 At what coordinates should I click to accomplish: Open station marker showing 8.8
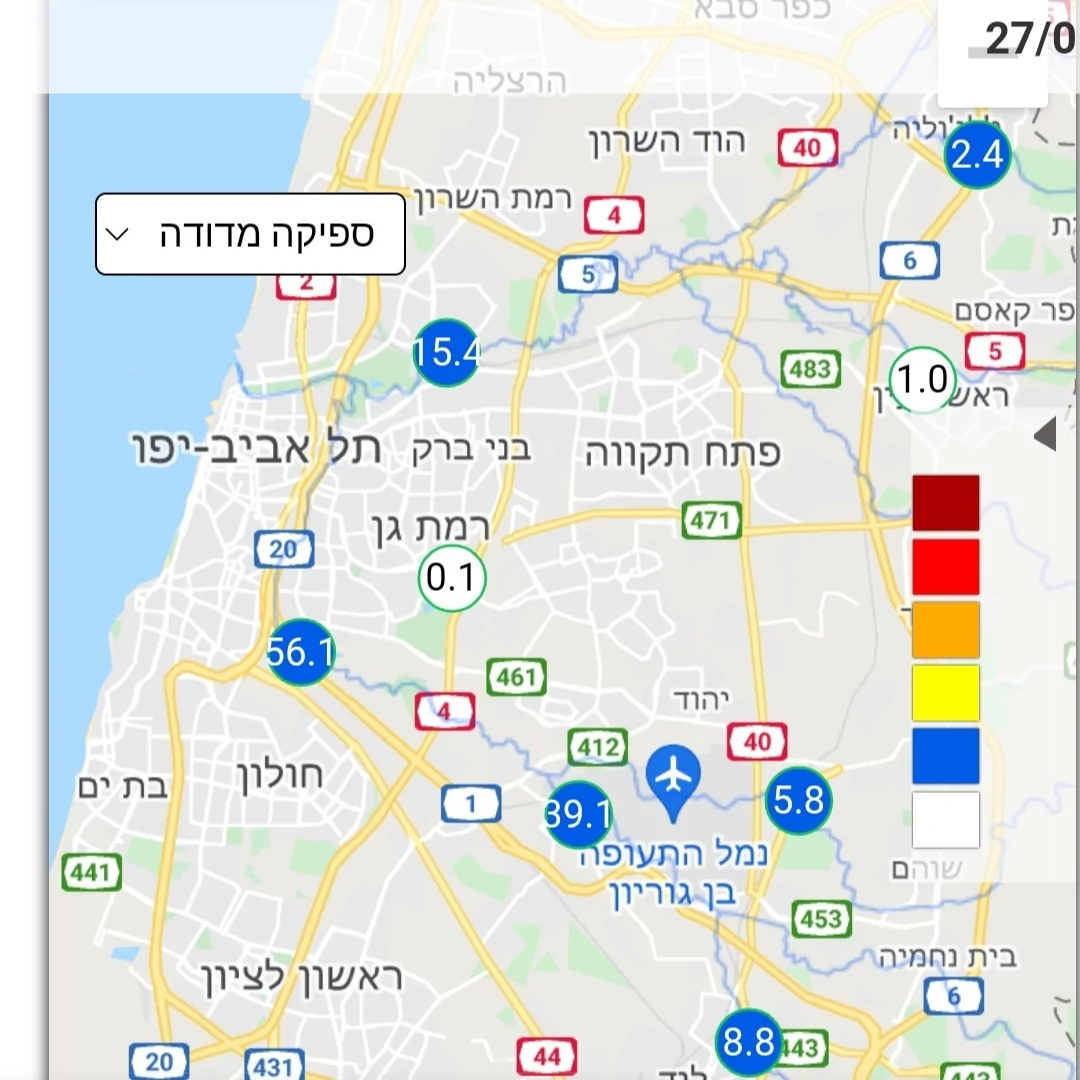pyautogui.click(x=749, y=1043)
